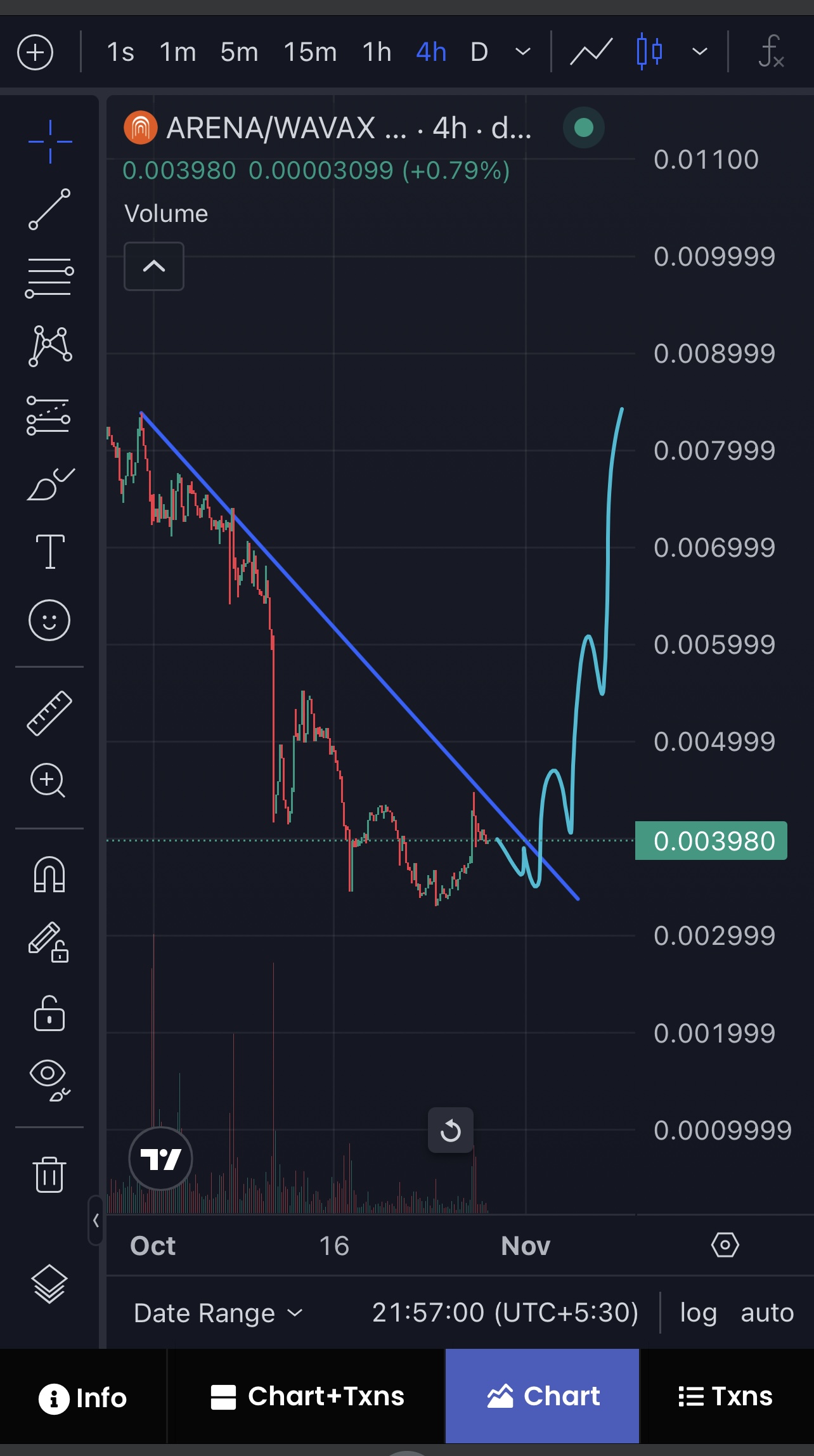Open the indicators fx button
The height and width of the screenshot is (1456, 814).
771,52
